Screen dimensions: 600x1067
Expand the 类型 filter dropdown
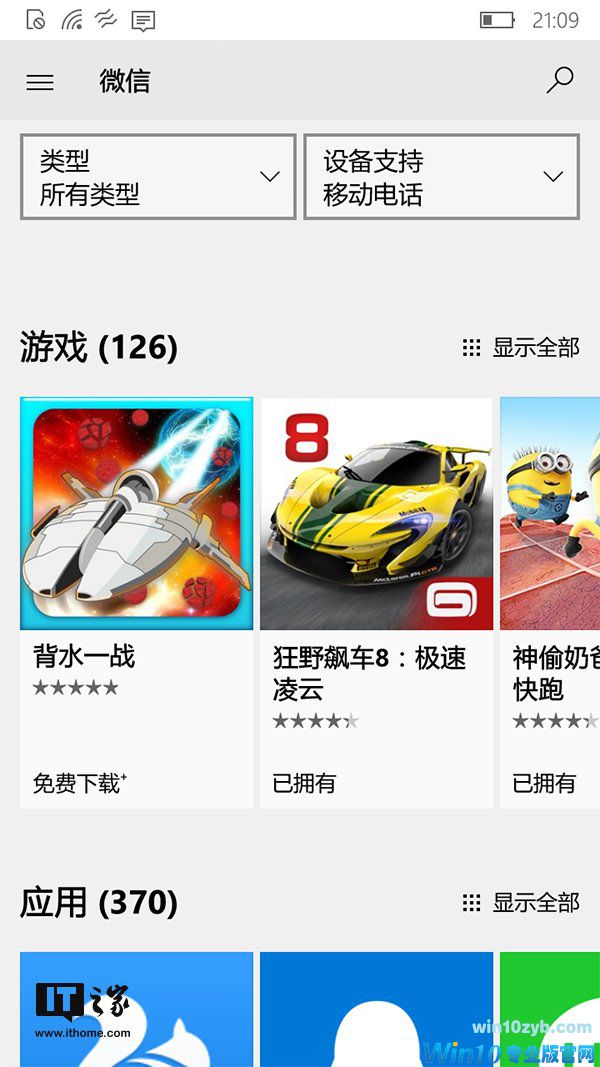pyautogui.click(x=158, y=177)
